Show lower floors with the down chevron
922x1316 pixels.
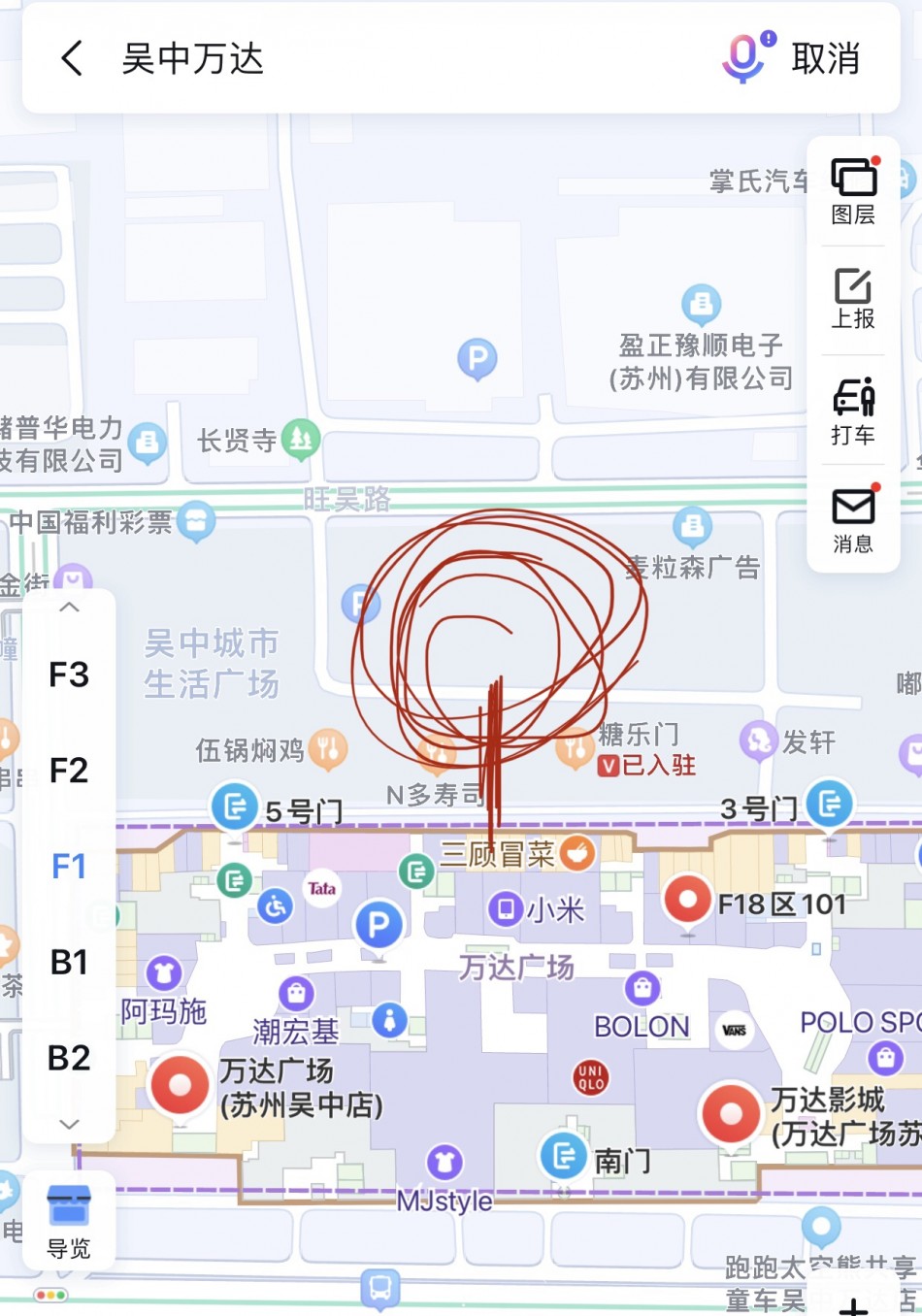coord(69,1124)
